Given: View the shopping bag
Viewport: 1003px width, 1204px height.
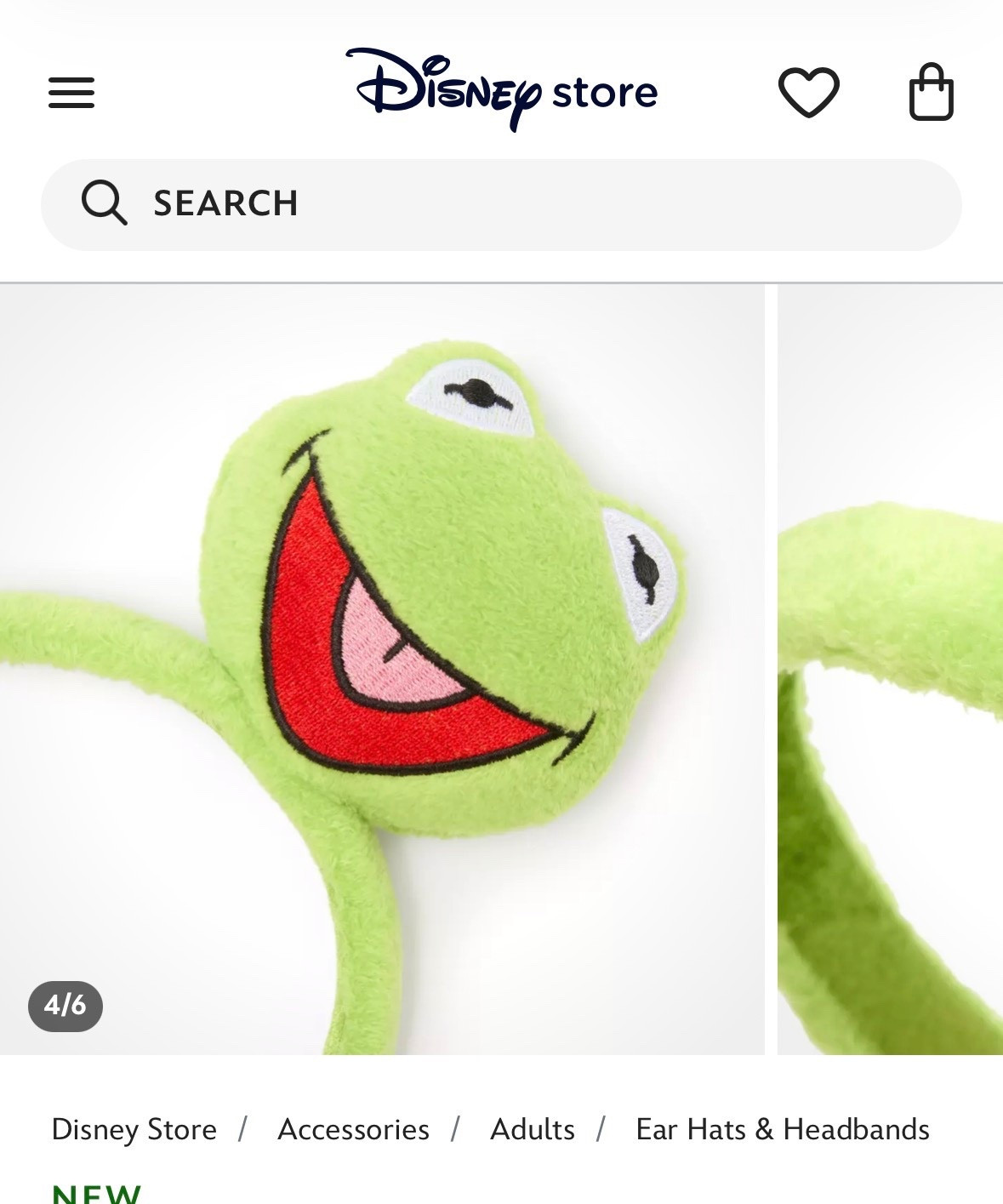Looking at the screenshot, I should (x=932, y=92).
